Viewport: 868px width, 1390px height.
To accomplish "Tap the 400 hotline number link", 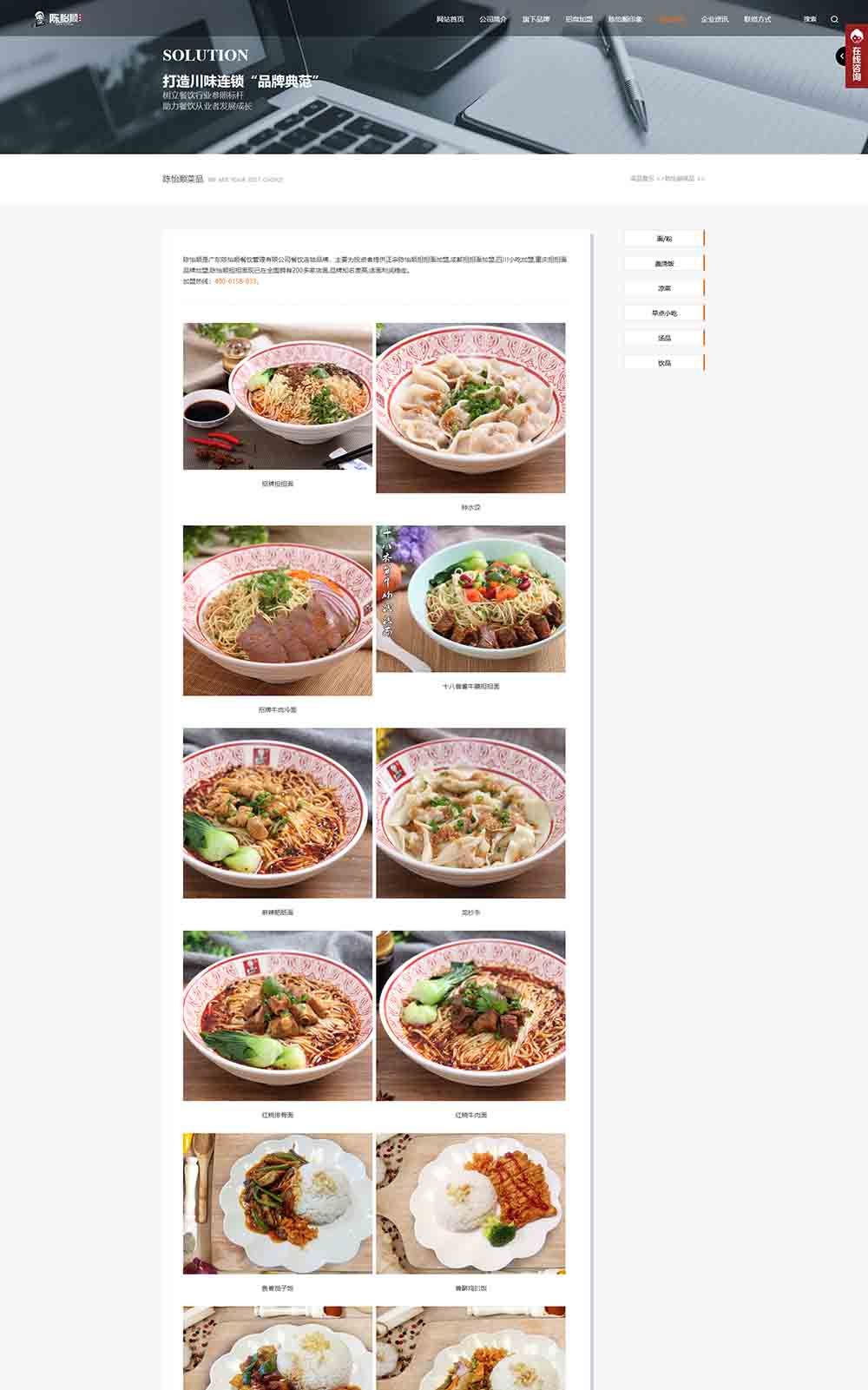I will (x=235, y=281).
